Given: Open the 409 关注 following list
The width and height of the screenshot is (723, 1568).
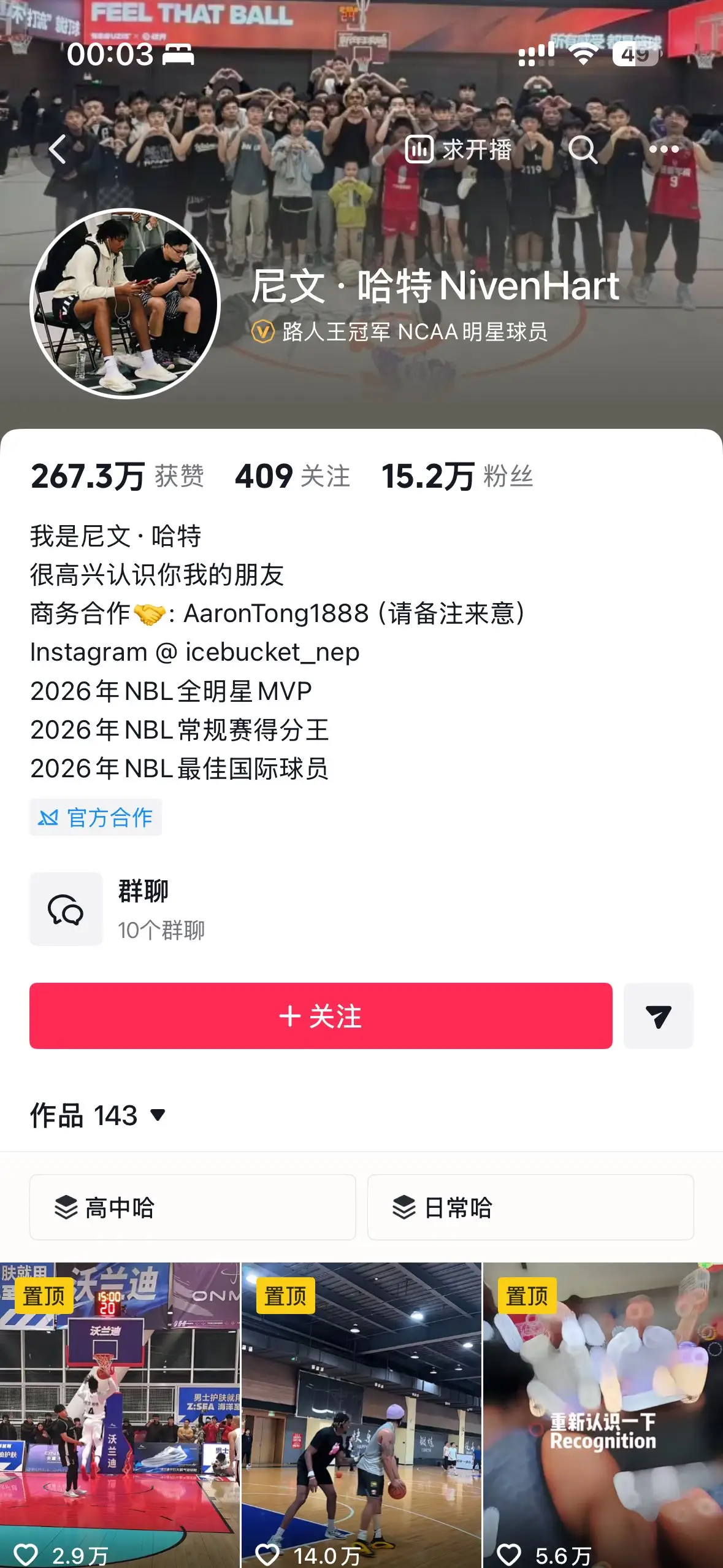Looking at the screenshot, I should coord(293,476).
